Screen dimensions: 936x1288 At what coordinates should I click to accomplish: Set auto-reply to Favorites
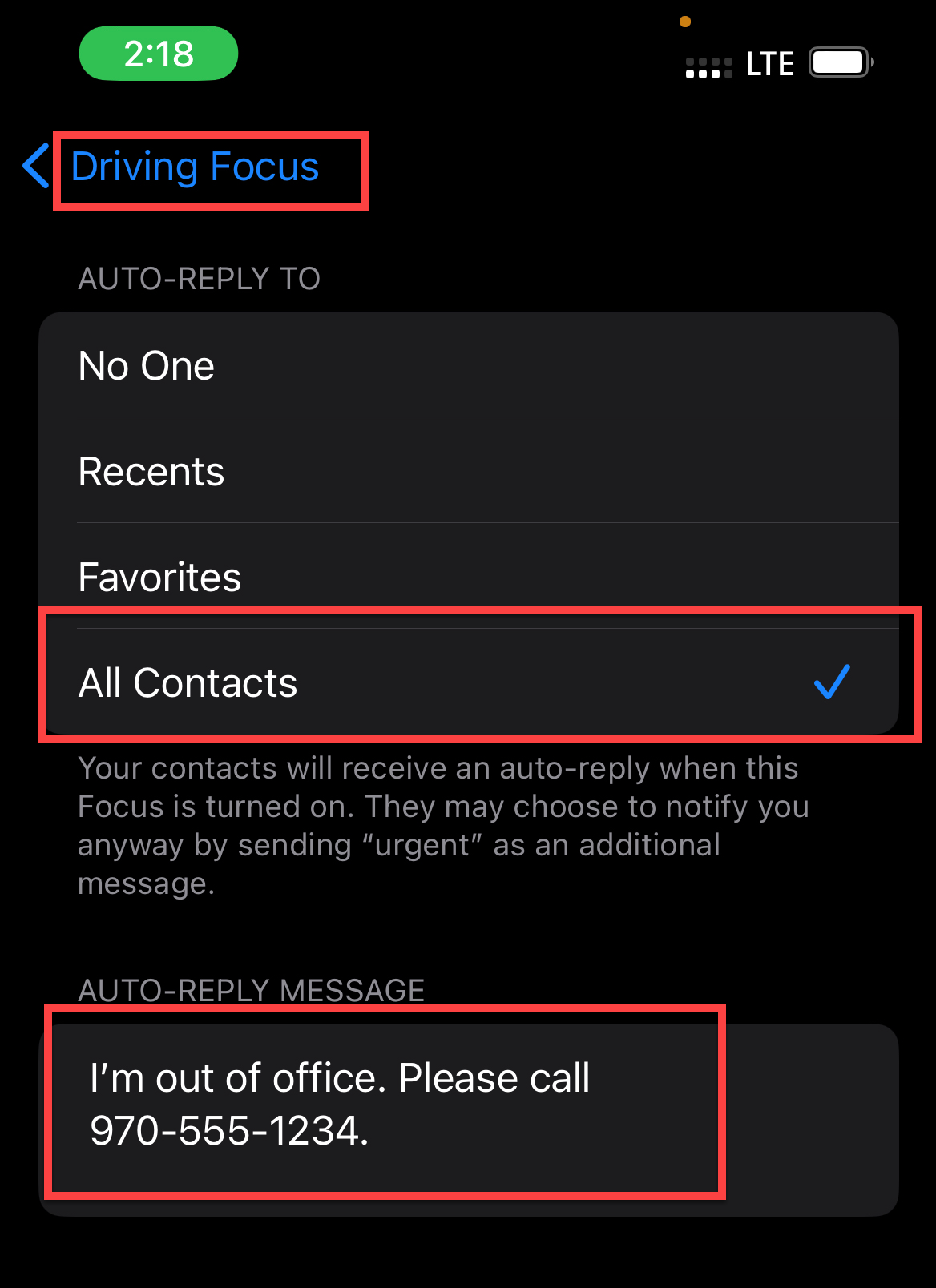(468, 577)
